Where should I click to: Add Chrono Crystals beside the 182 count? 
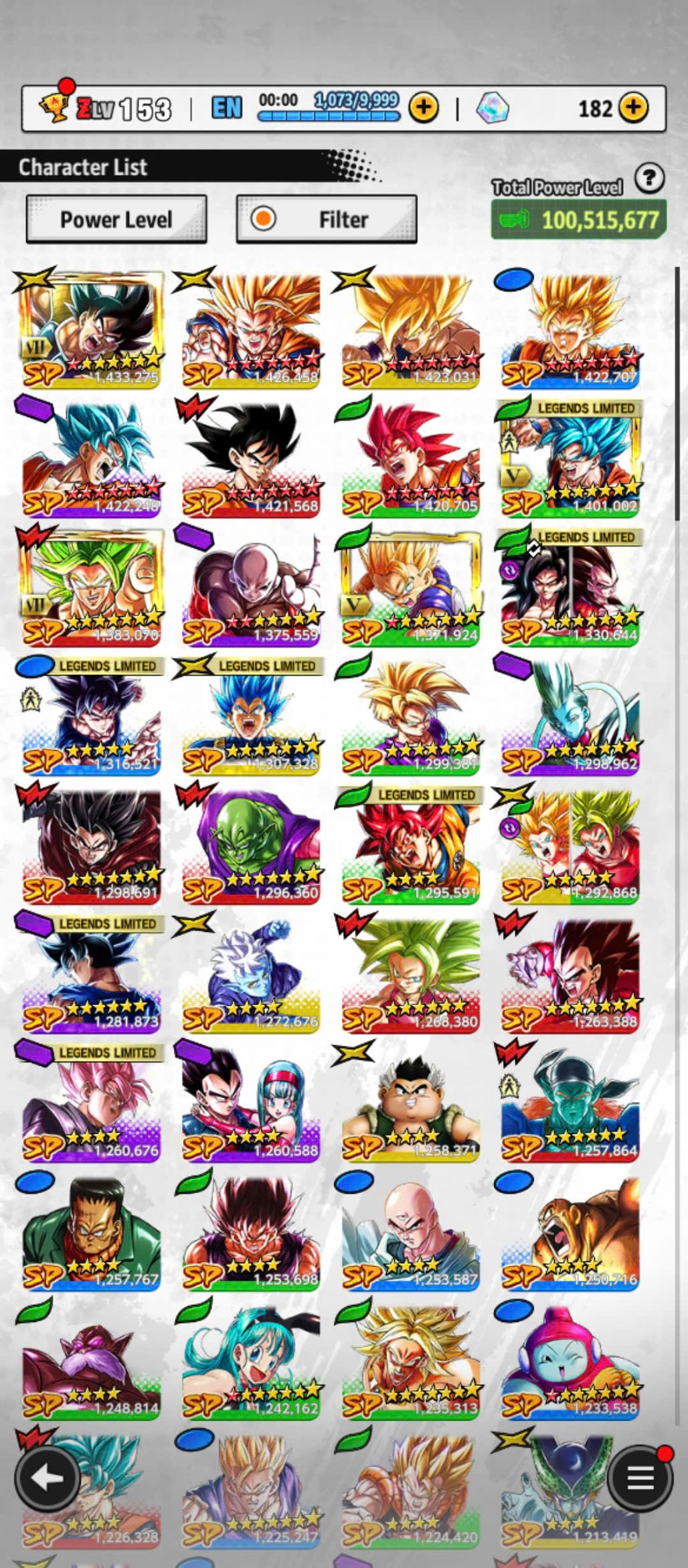point(633,107)
